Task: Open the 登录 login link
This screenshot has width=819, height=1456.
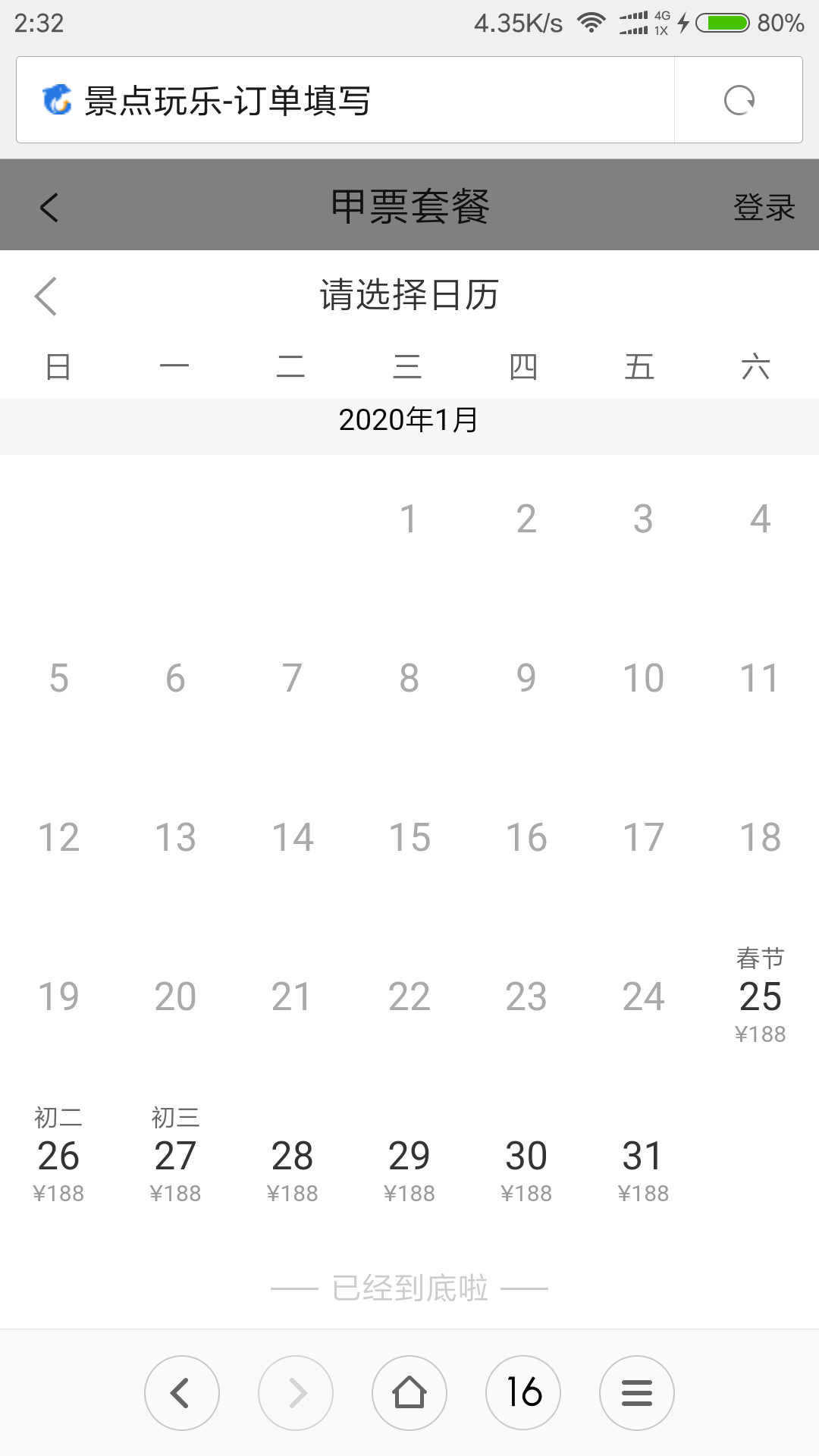Action: pyautogui.click(x=764, y=207)
